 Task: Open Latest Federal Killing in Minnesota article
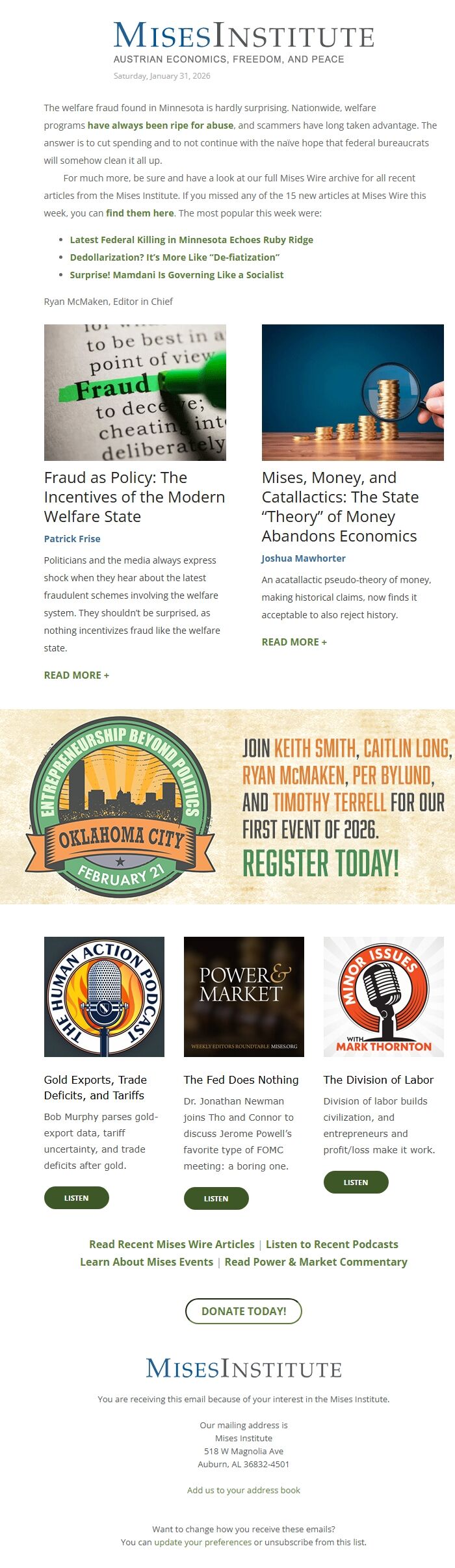(191, 240)
